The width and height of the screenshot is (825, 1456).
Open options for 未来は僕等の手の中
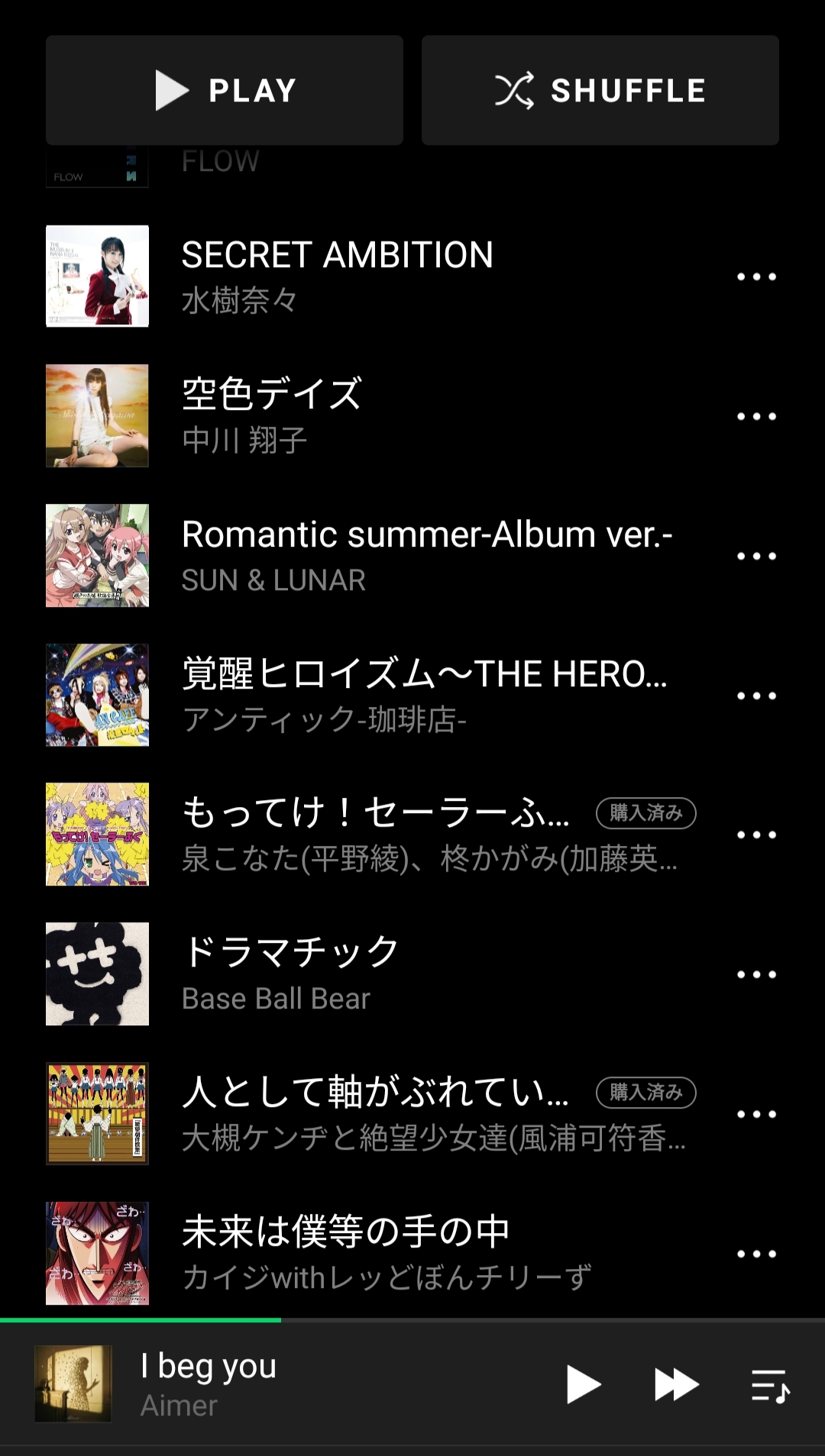click(756, 1254)
